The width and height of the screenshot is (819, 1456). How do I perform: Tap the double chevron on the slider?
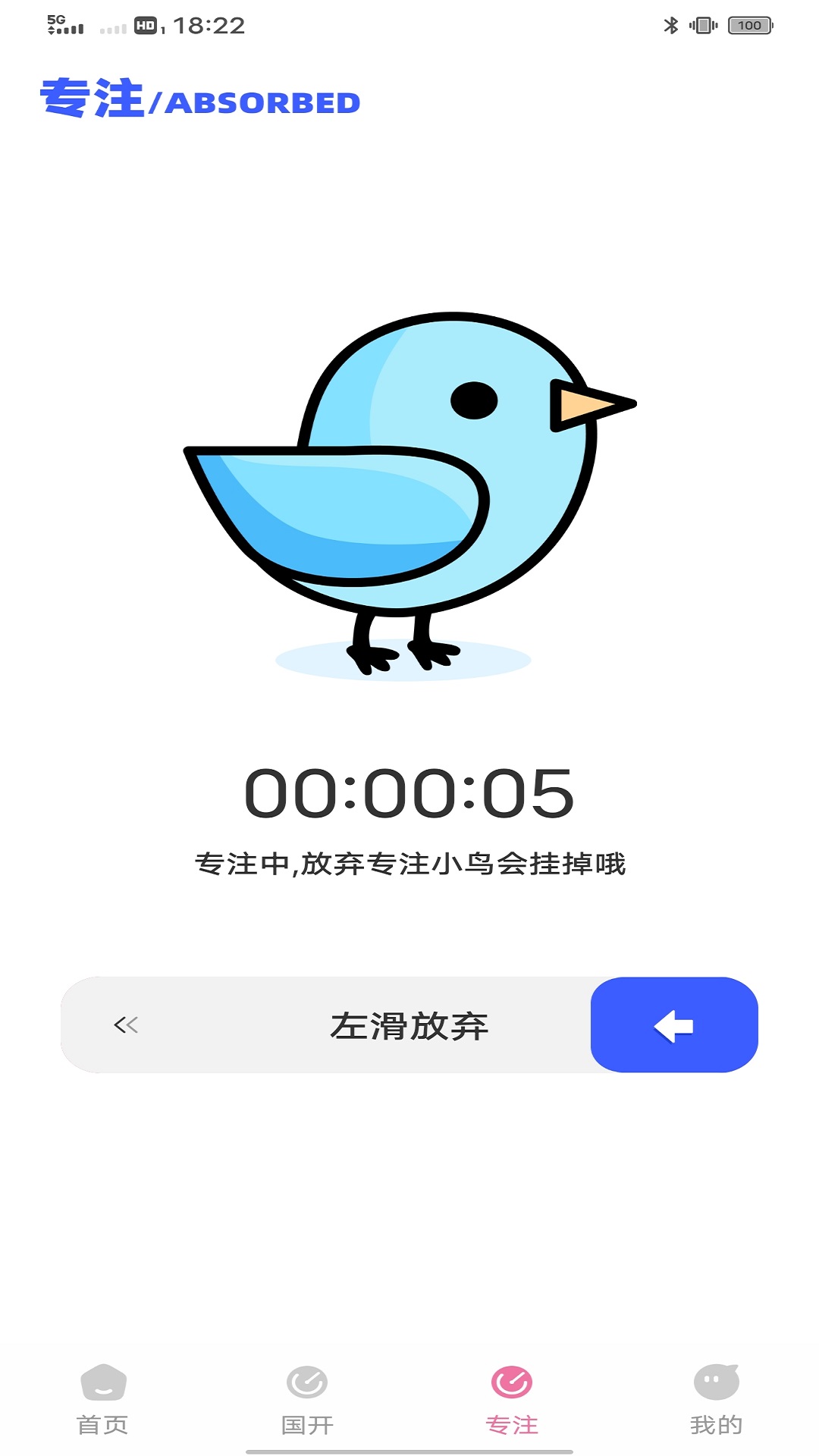click(126, 1026)
